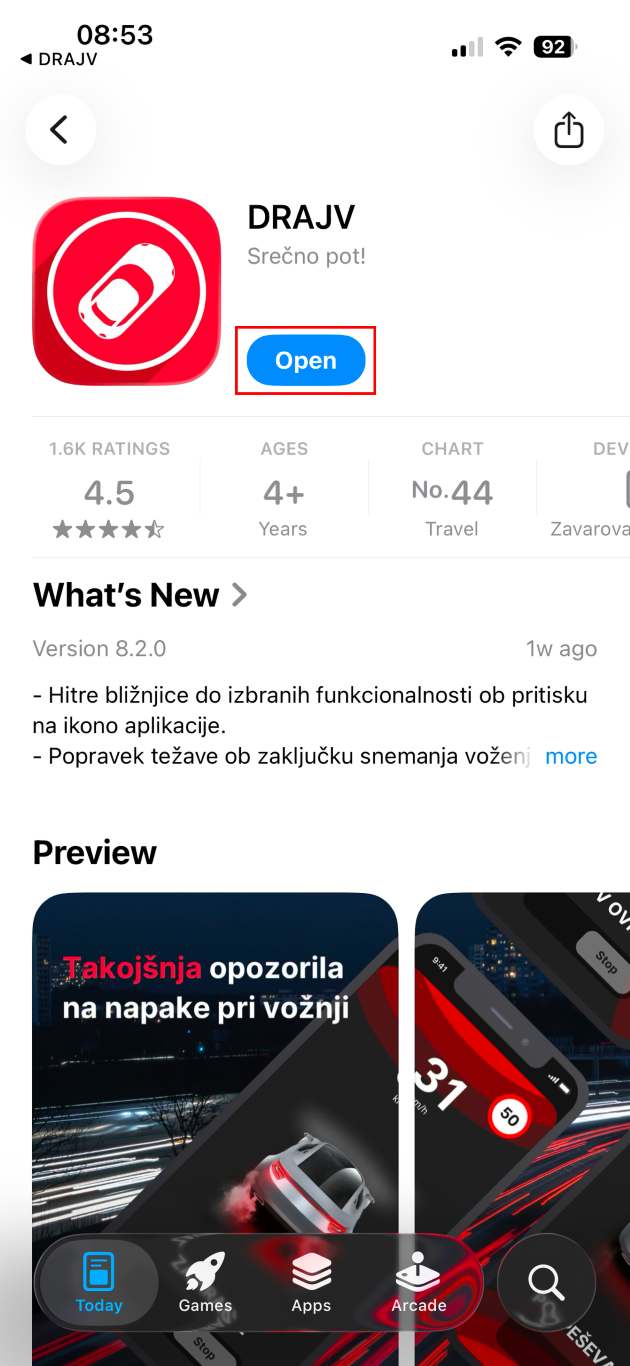The height and width of the screenshot is (1366, 630).
Task: Return to DRAJV via status bar breadcrumb
Action: (x=60, y=59)
